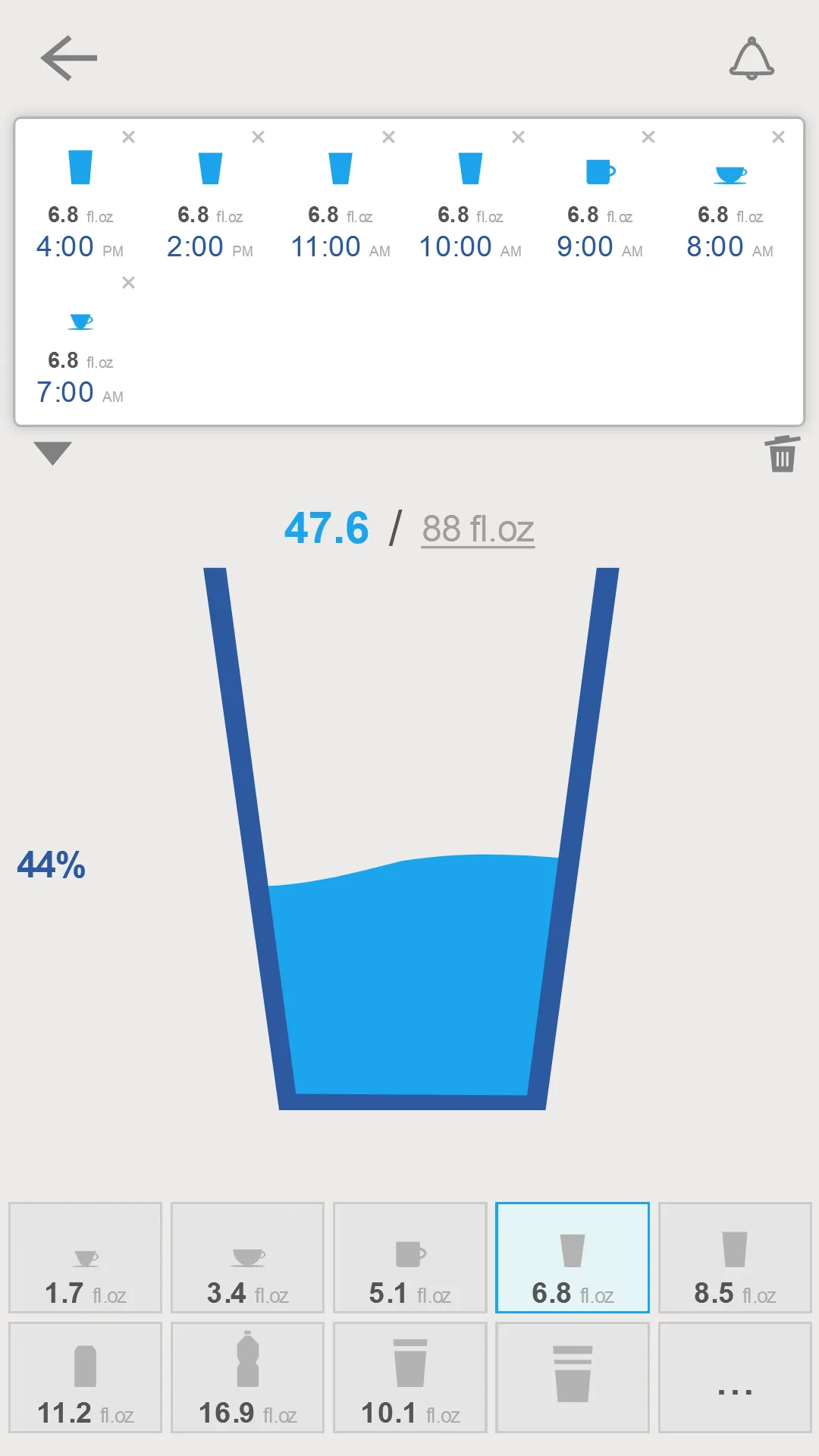Add a 3.4 fl.oz cup
This screenshot has width=819, height=1456.
point(248,1257)
